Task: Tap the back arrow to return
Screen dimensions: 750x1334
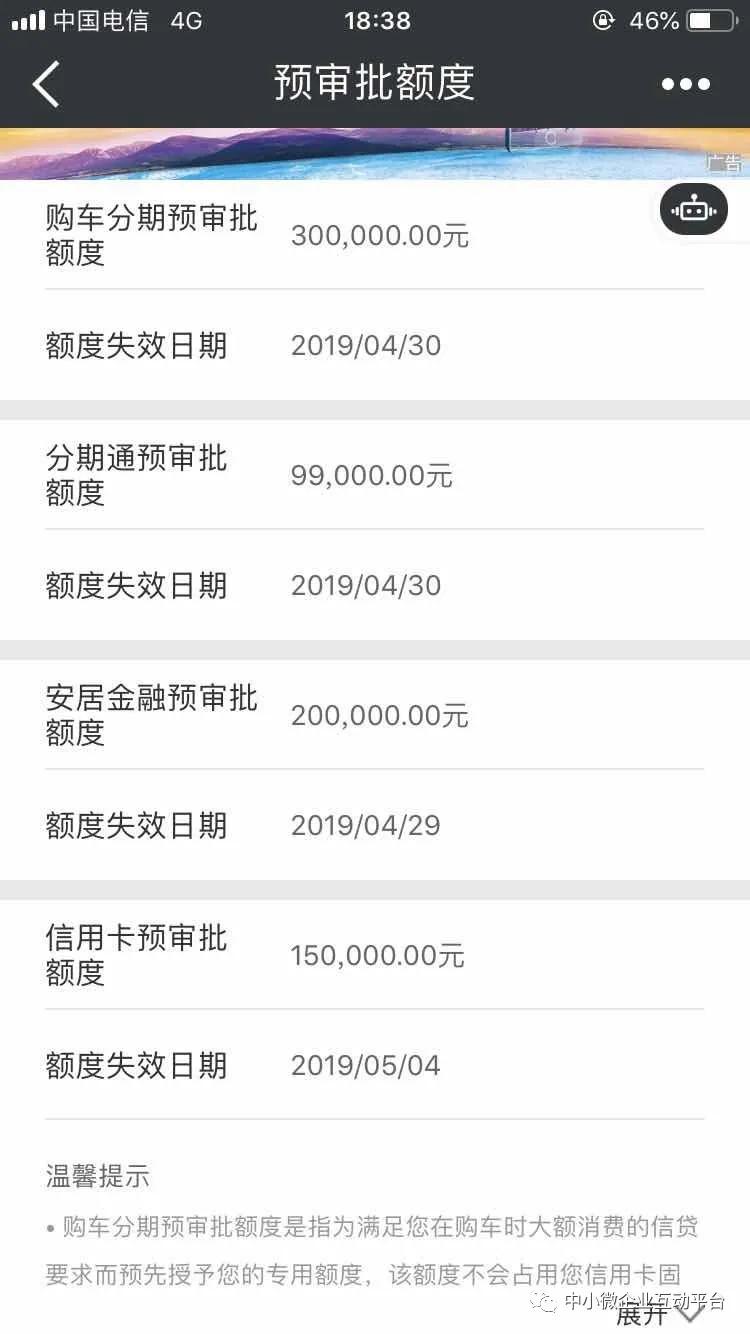Action: click(x=45, y=83)
